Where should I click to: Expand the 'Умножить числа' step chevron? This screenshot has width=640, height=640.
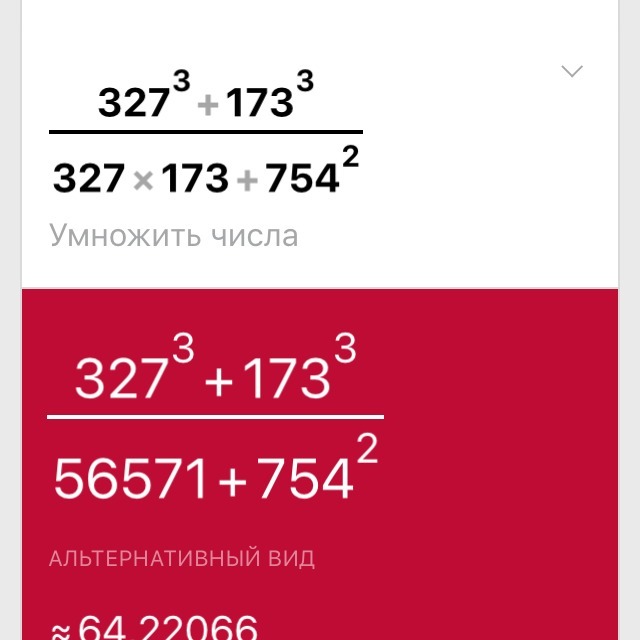click(572, 71)
